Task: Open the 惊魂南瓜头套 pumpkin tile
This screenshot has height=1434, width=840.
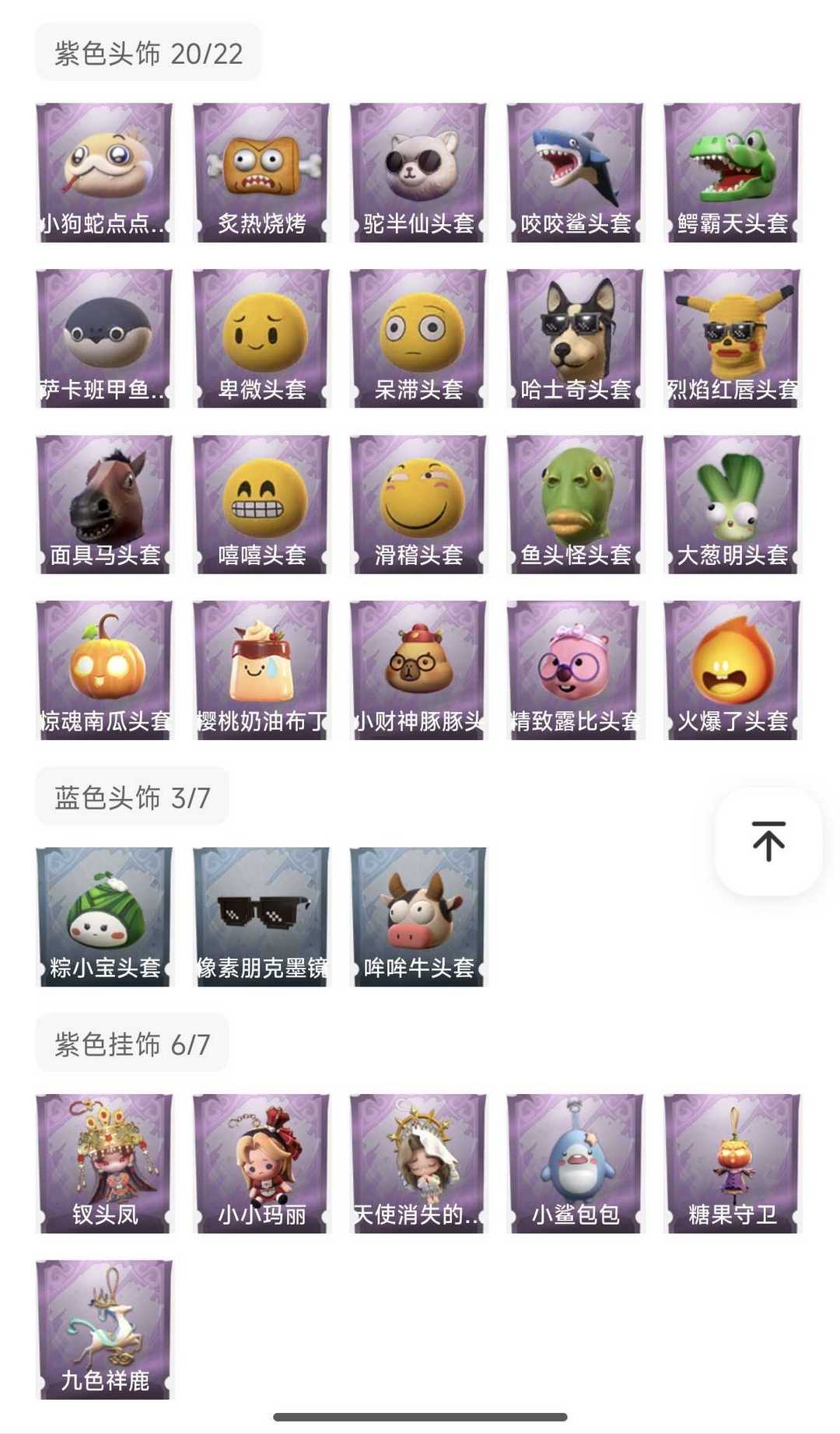Action: pos(104,670)
